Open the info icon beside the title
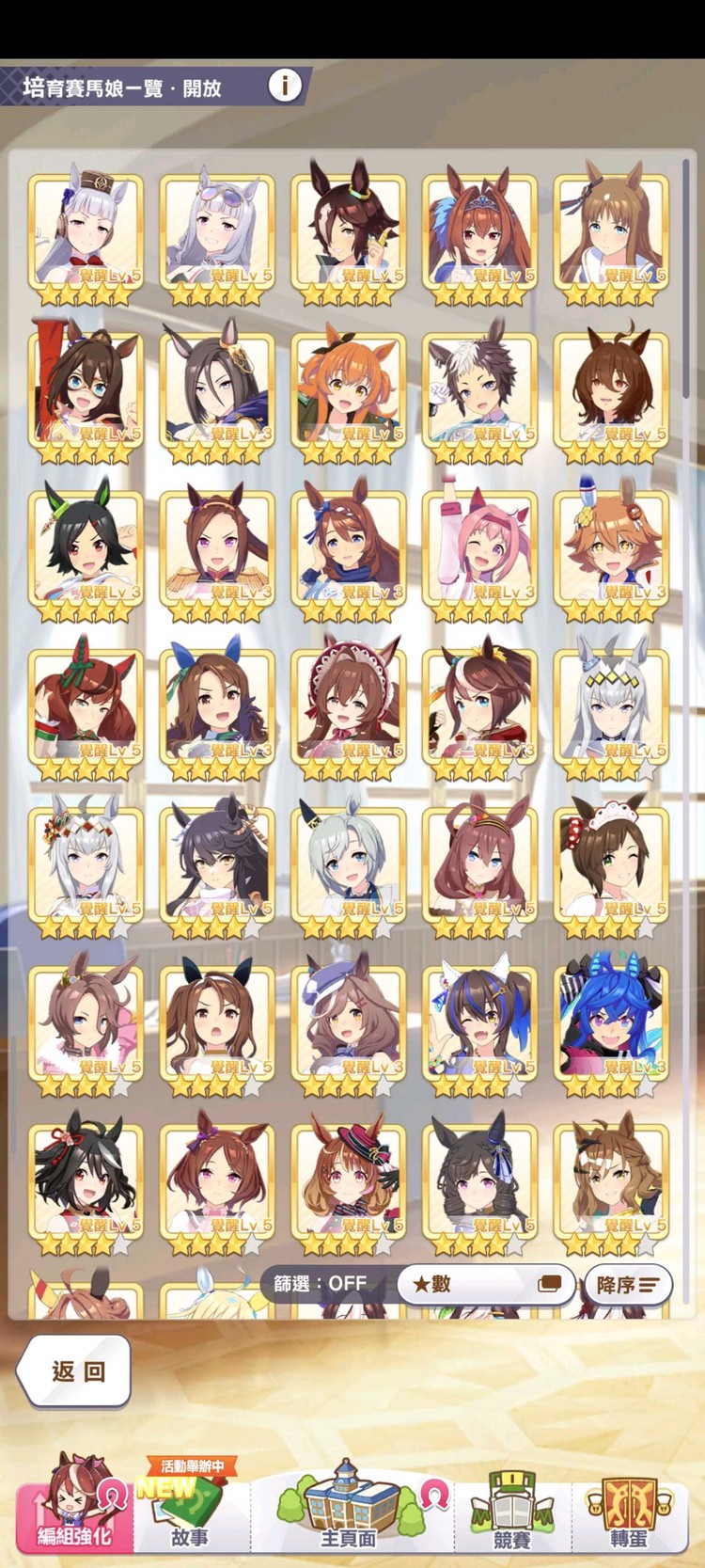Viewport: 705px width, 1568px height. (x=285, y=86)
